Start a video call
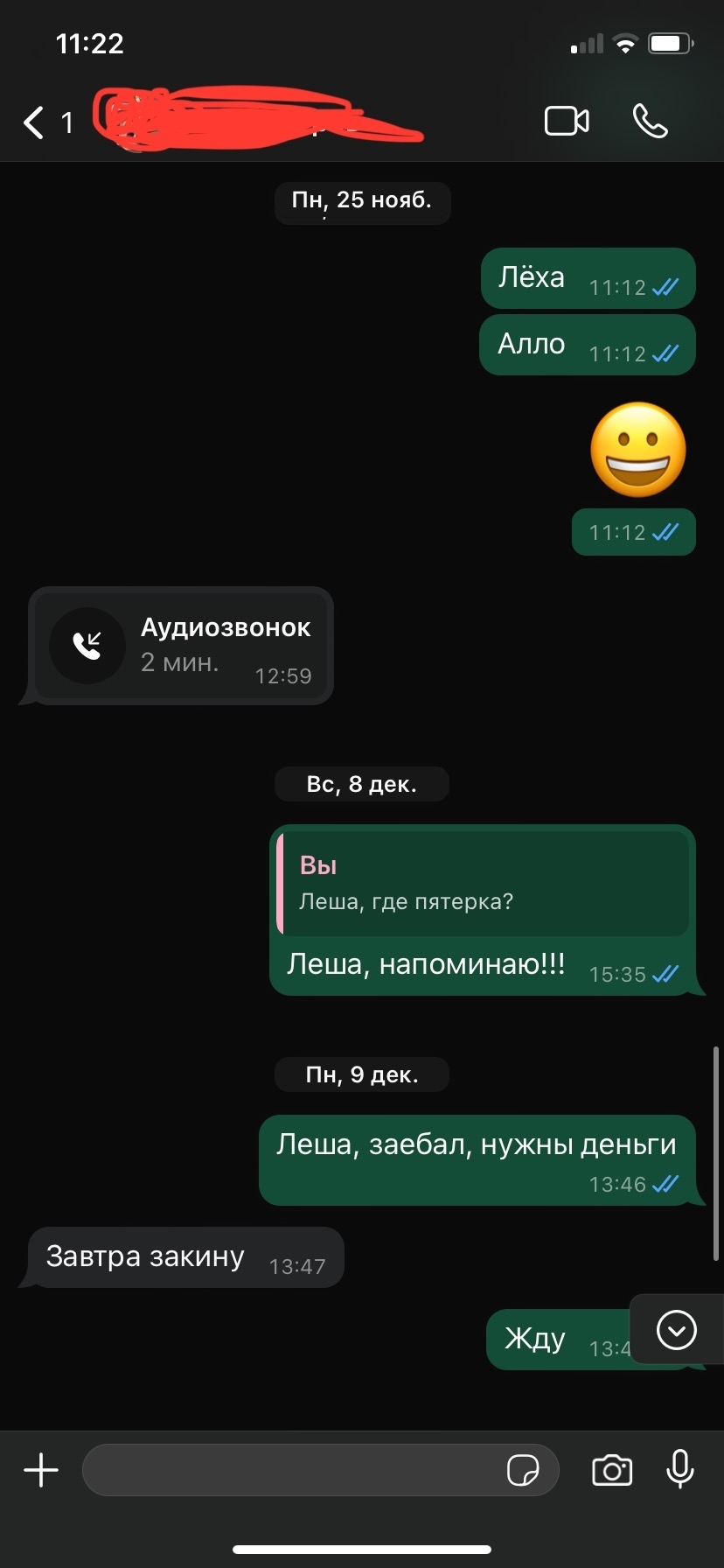Image resolution: width=724 pixels, height=1568 pixels. pyautogui.click(x=567, y=122)
